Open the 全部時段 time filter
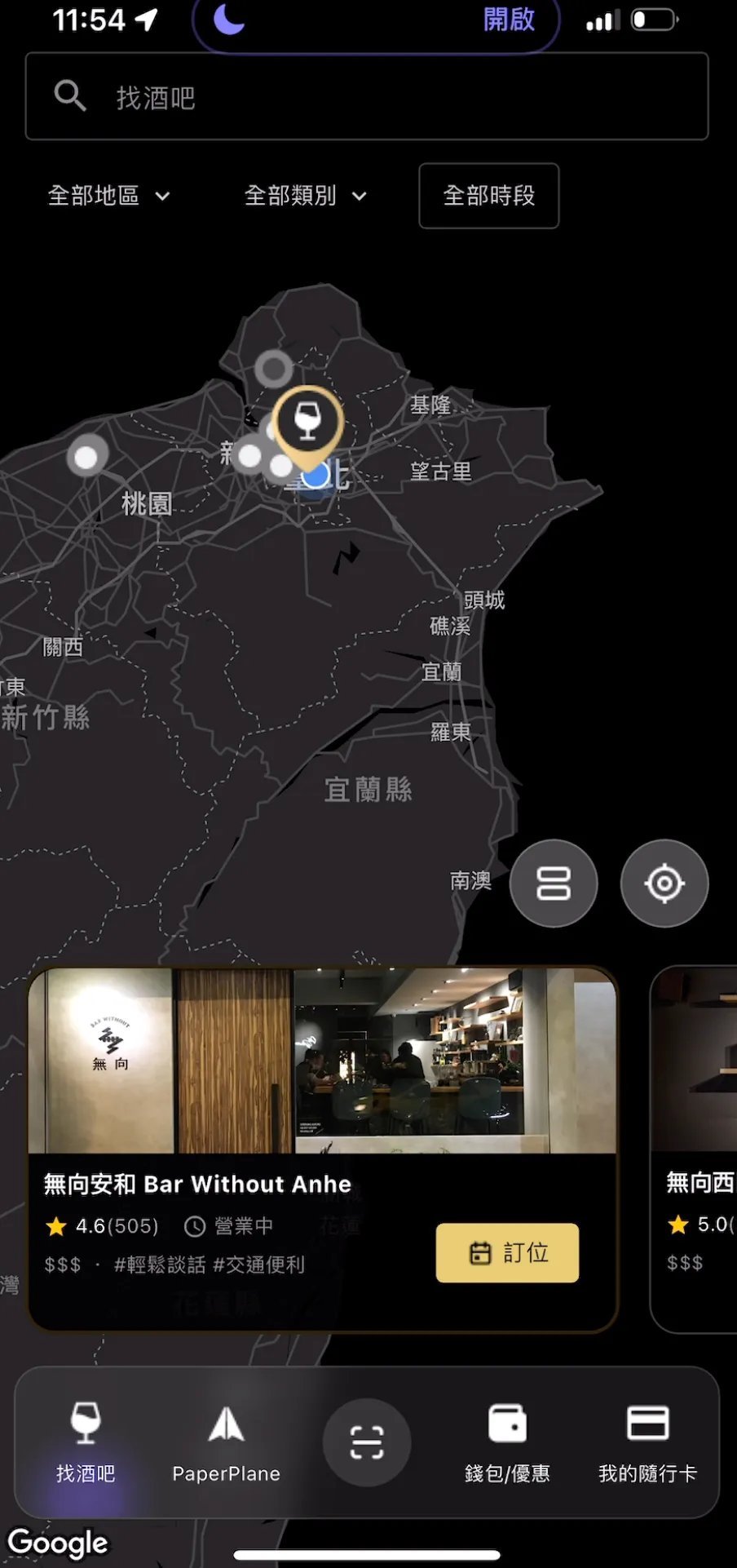The height and width of the screenshot is (1568, 737). [x=488, y=196]
